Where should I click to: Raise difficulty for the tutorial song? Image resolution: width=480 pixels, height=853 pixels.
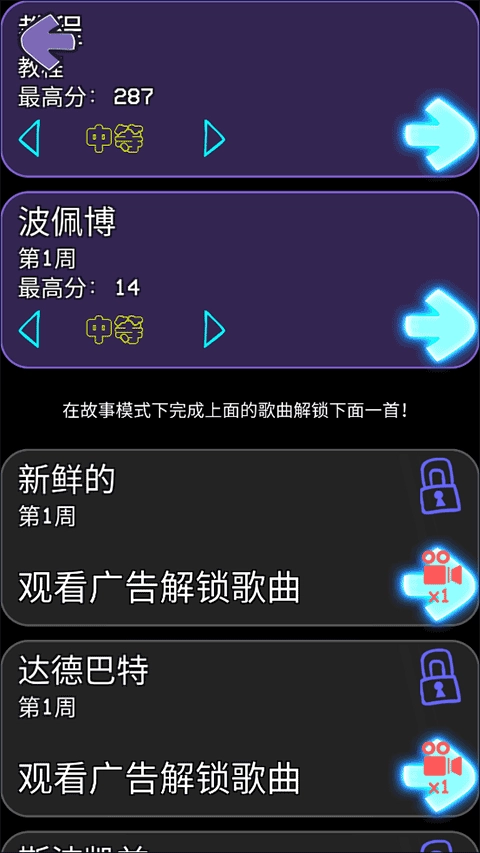pyautogui.click(x=214, y=138)
